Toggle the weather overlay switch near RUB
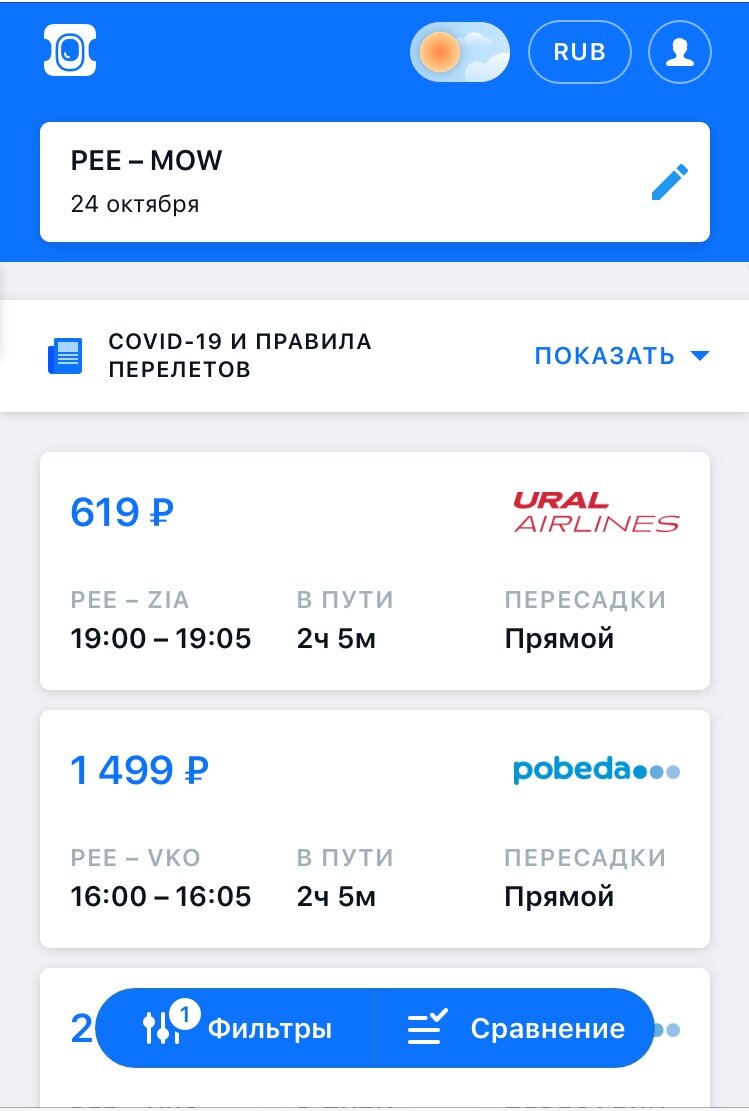 (459, 51)
